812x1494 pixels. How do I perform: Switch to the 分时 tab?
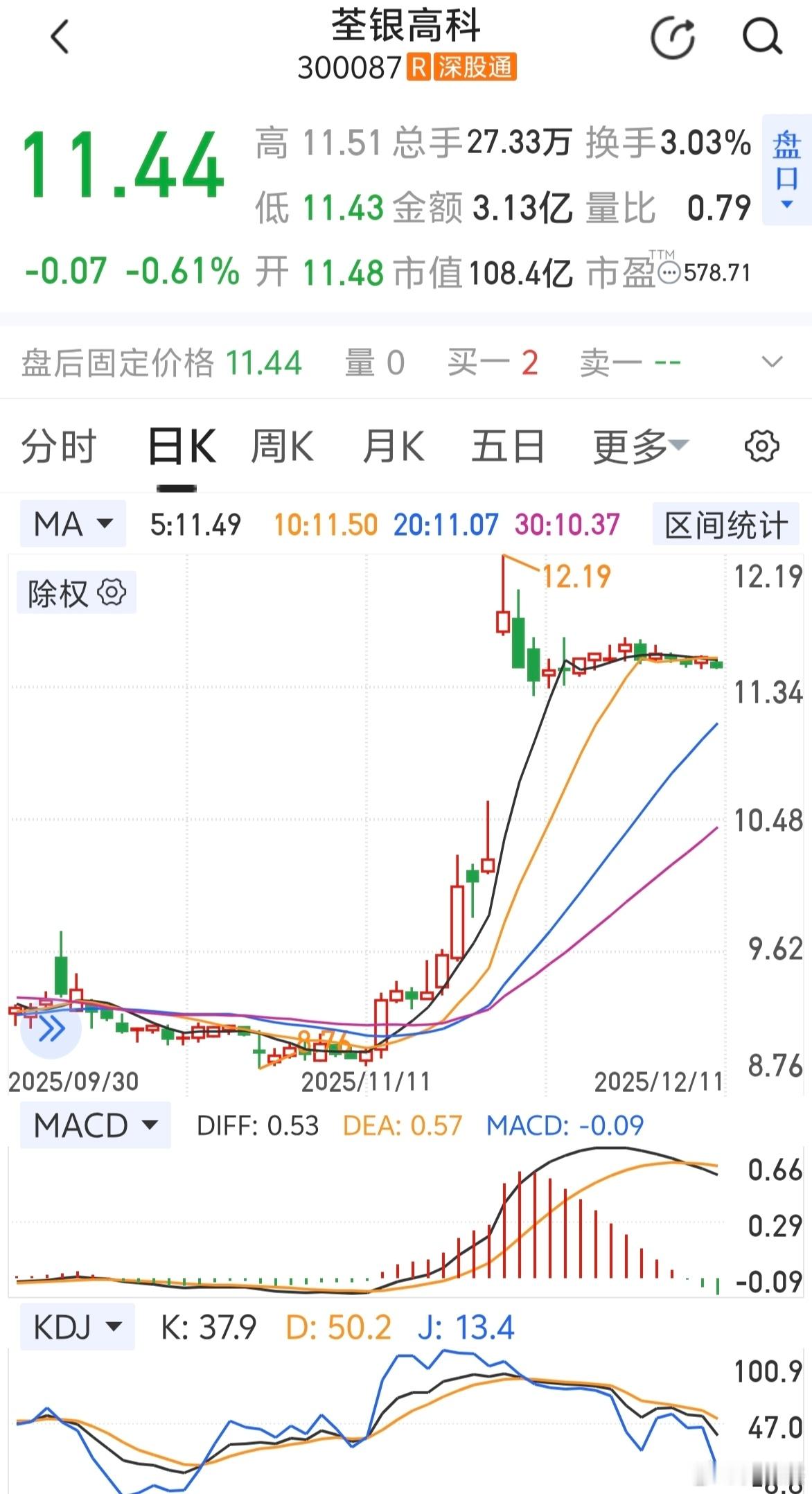[x=59, y=446]
